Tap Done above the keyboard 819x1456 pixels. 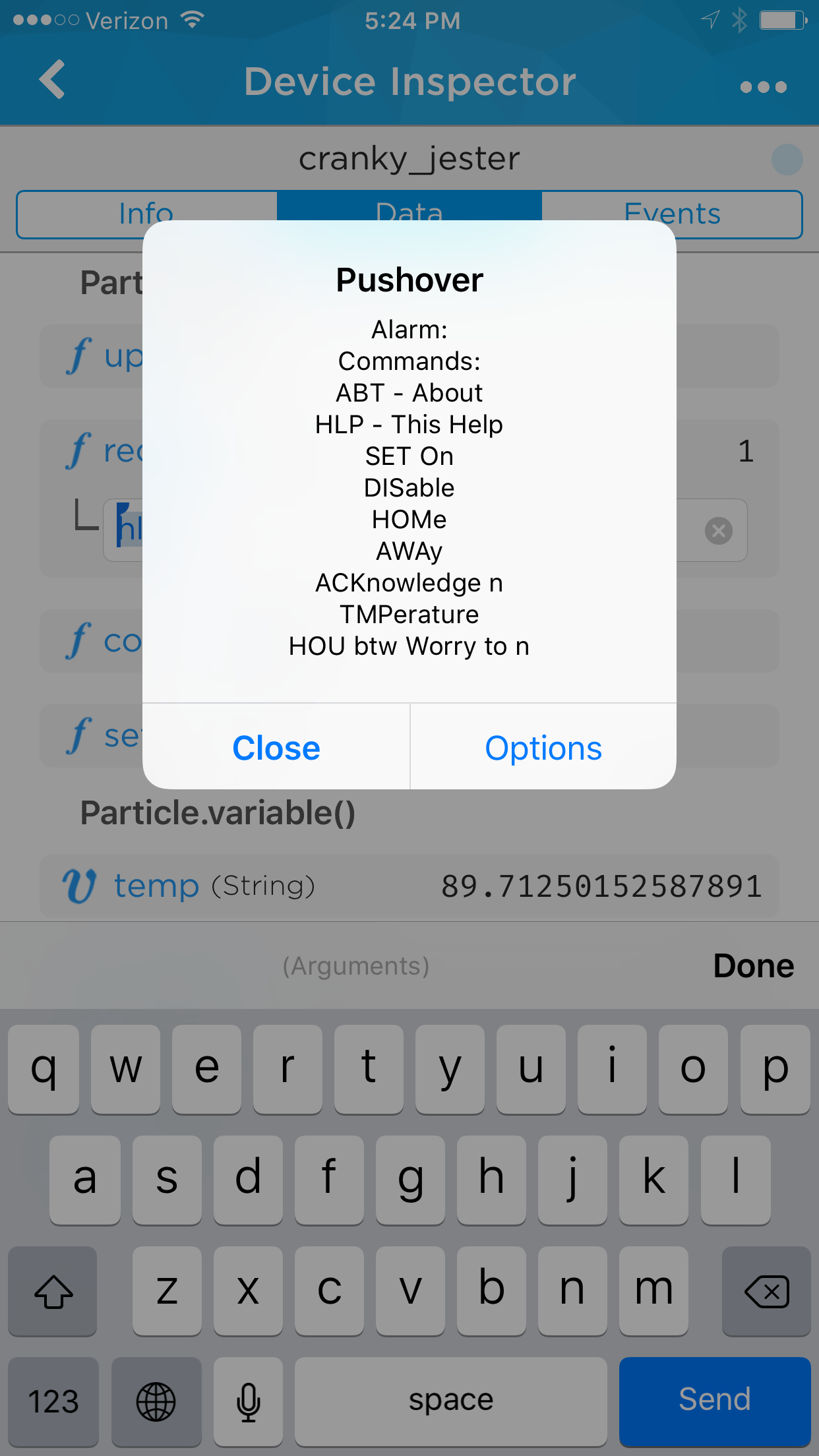point(753,966)
